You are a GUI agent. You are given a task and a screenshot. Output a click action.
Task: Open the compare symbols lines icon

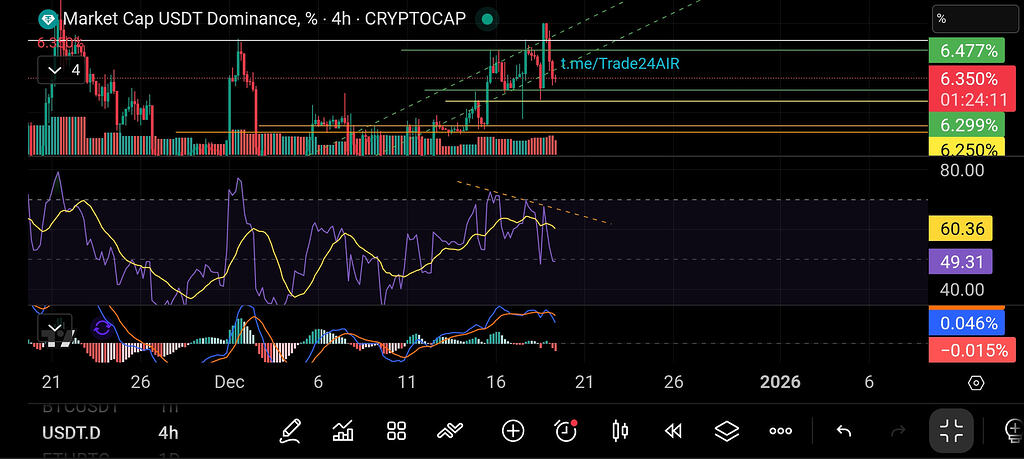449,431
